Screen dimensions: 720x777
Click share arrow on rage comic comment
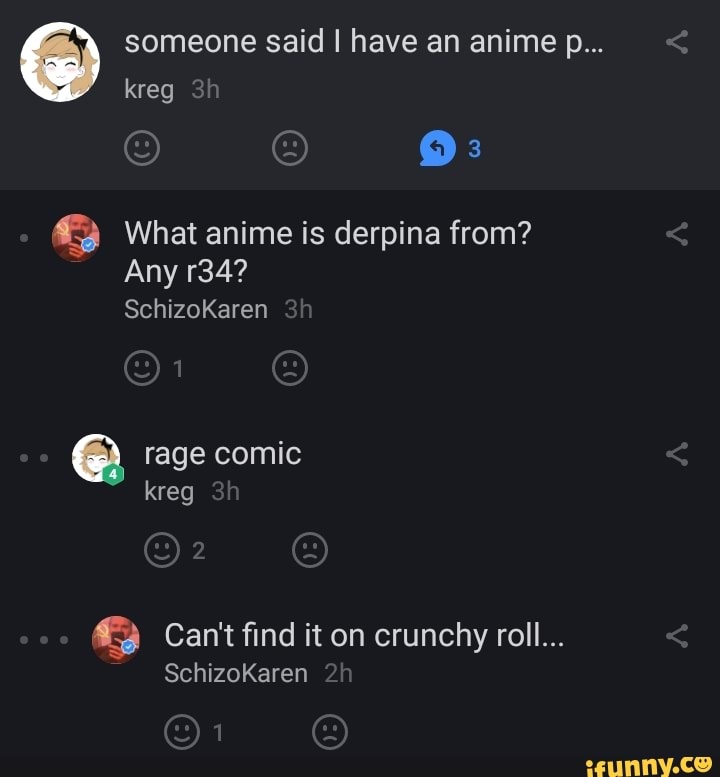pos(678,453)
